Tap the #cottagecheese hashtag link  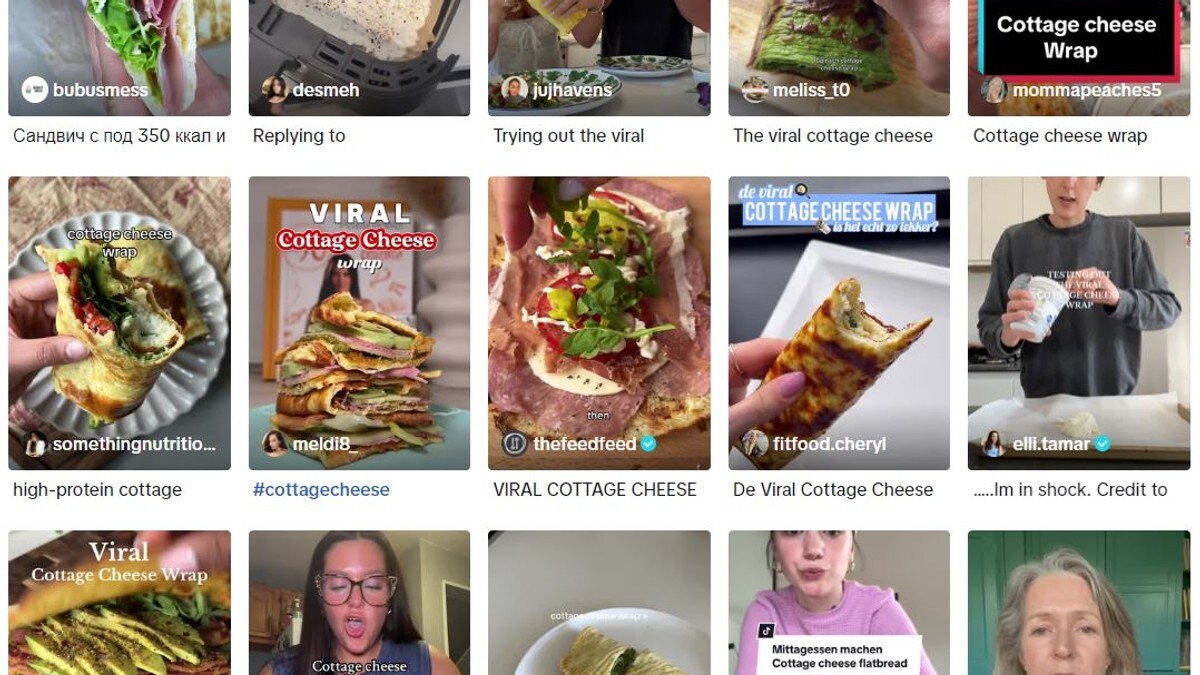point(321,490)
